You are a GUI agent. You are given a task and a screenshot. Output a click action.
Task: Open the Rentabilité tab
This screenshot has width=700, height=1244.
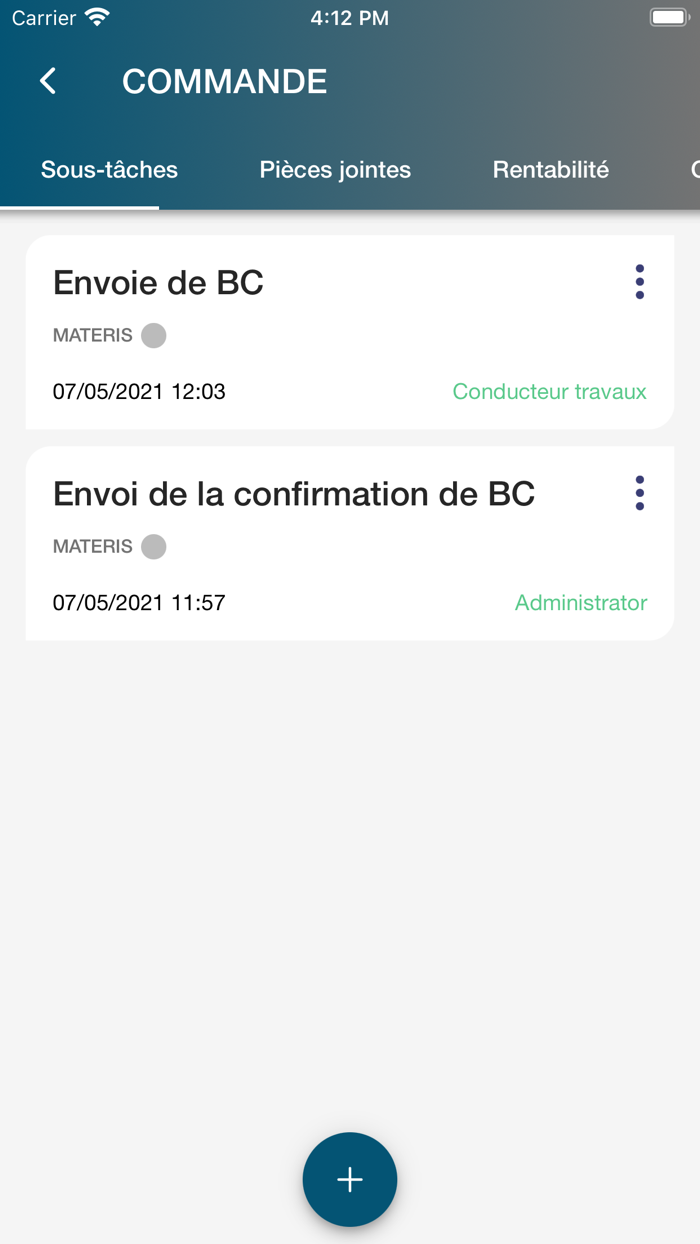pos(550,170)
